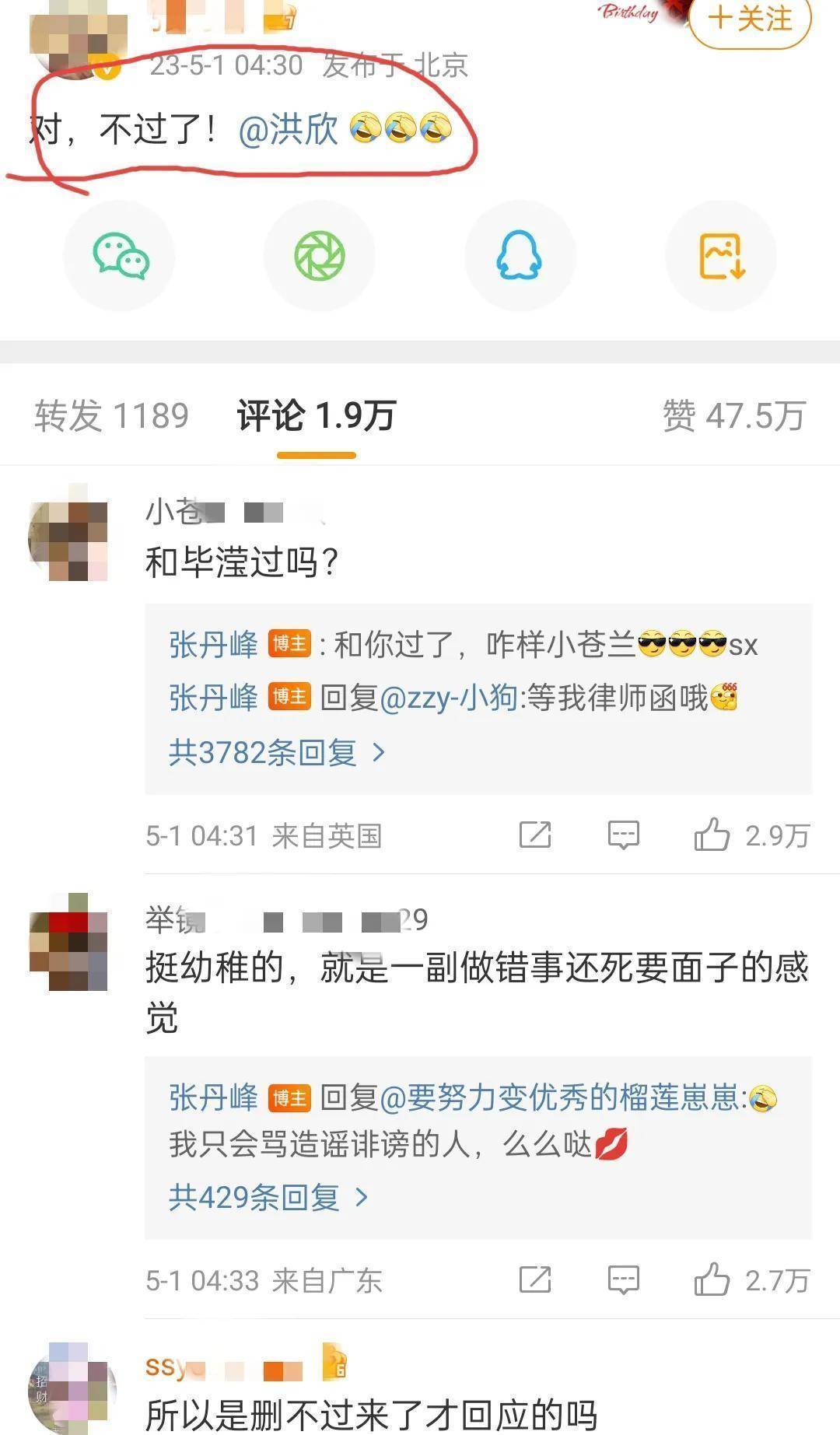The image size is (840, 1435).
Task: Like the 挺幼稚的 comment
Action: pos(712,1280)
